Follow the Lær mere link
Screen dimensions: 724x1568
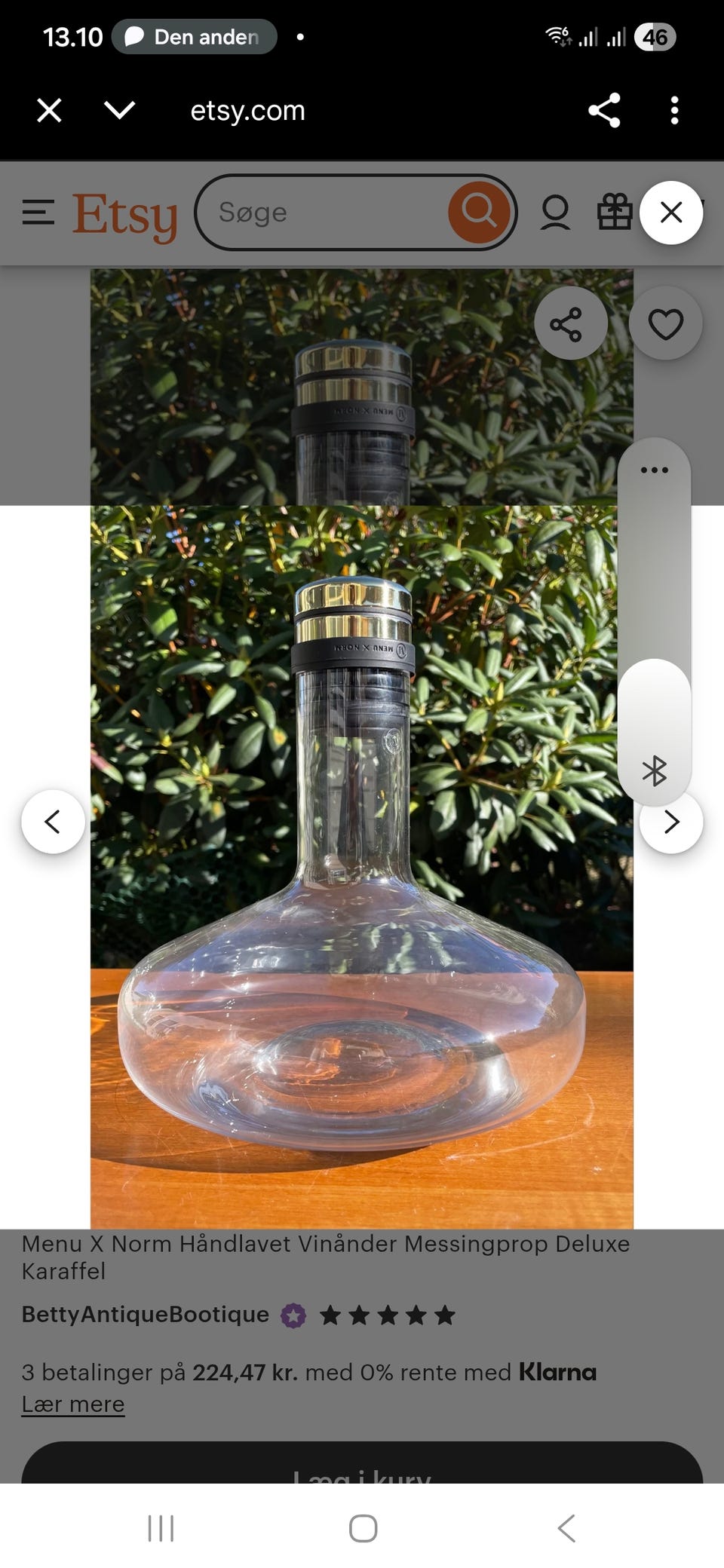[73, 1404]
